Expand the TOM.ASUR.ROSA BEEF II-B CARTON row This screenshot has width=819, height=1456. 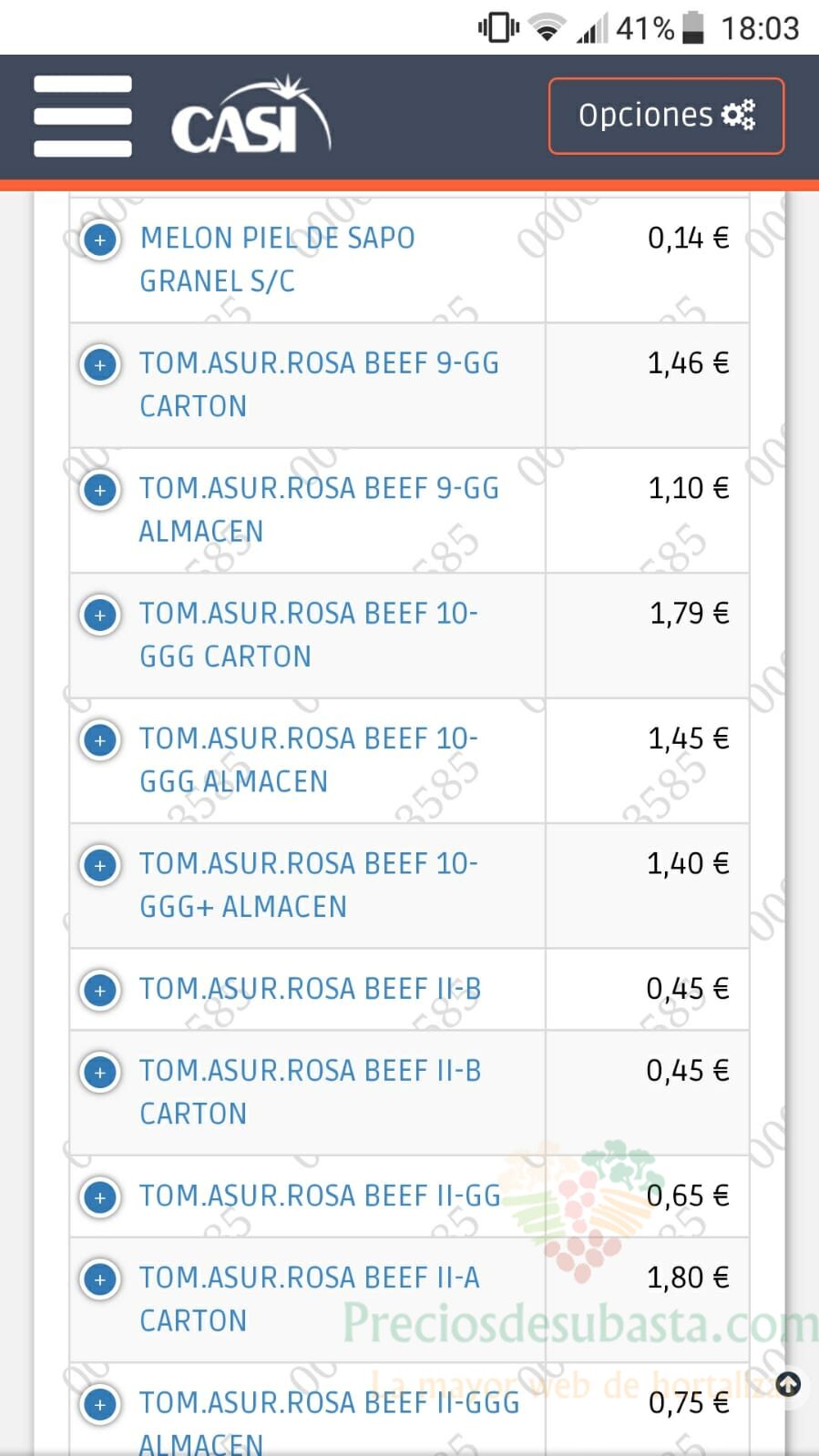[100, 1073]
